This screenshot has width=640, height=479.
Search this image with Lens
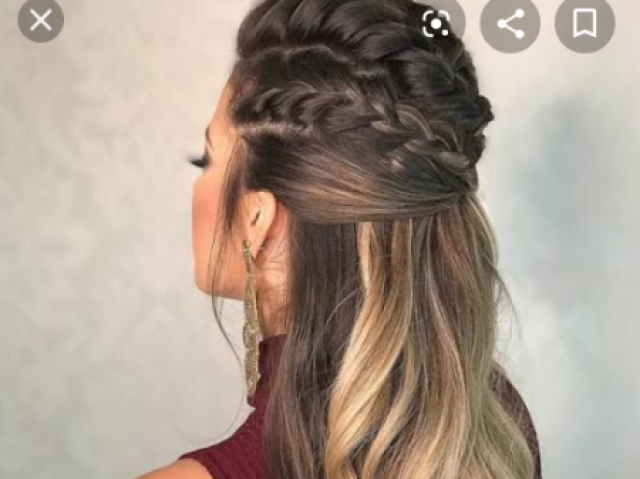[x=436, y=22]
